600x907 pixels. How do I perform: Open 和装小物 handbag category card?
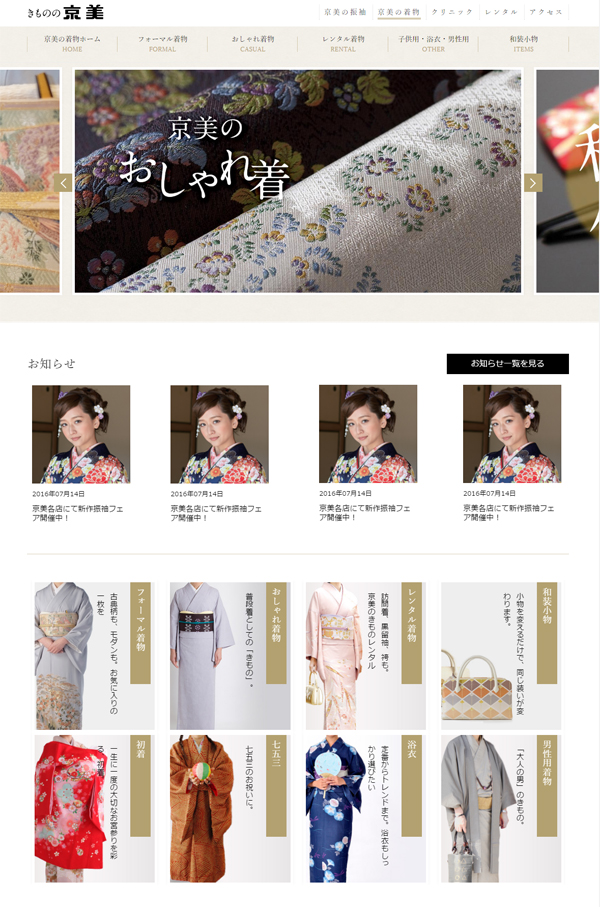(x=501, y=656)
